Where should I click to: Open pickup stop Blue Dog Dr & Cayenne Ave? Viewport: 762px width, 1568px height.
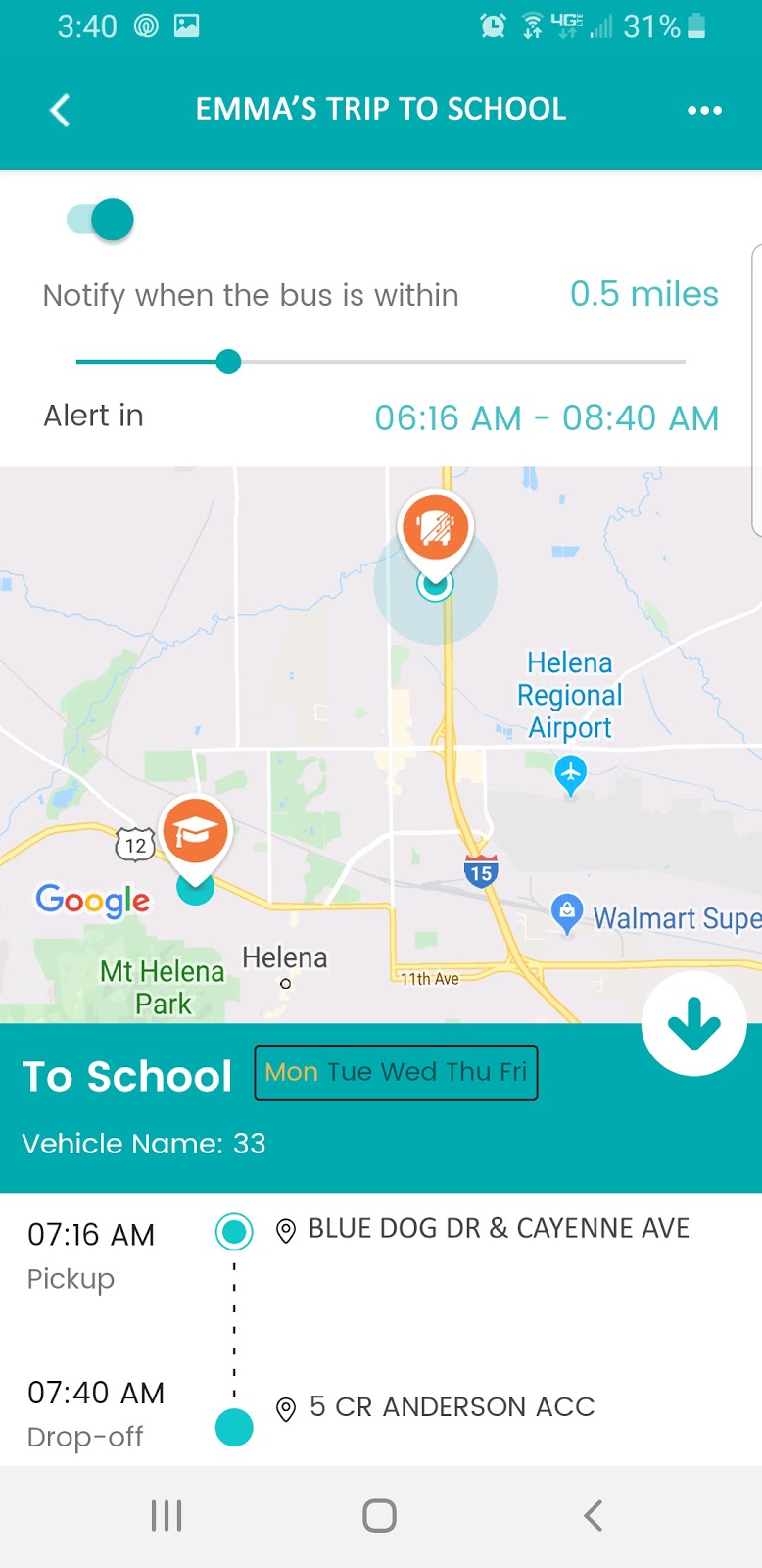coord(499,1229)
